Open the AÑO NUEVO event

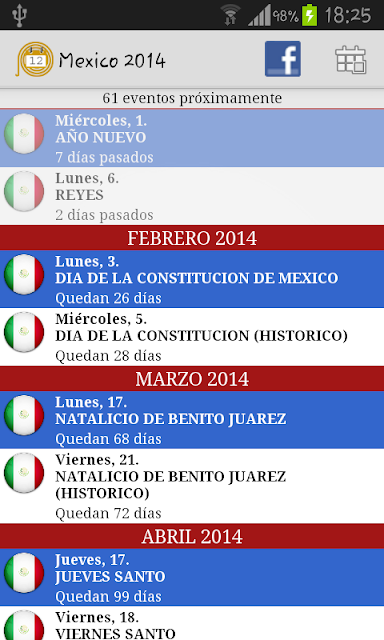[192, 138]
